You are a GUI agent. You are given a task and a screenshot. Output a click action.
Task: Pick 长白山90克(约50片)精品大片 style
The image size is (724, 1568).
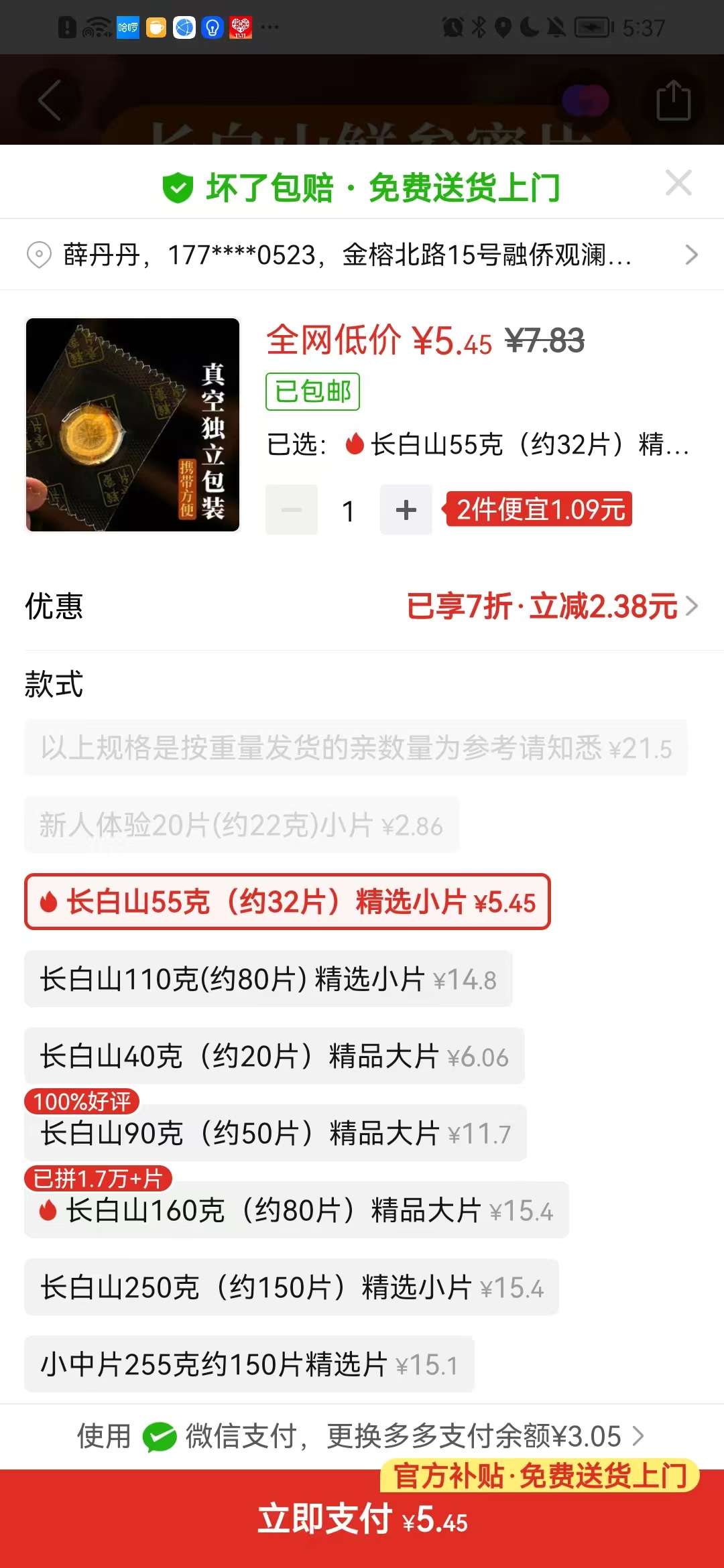pyautogui.click(x=275, y=1134)
